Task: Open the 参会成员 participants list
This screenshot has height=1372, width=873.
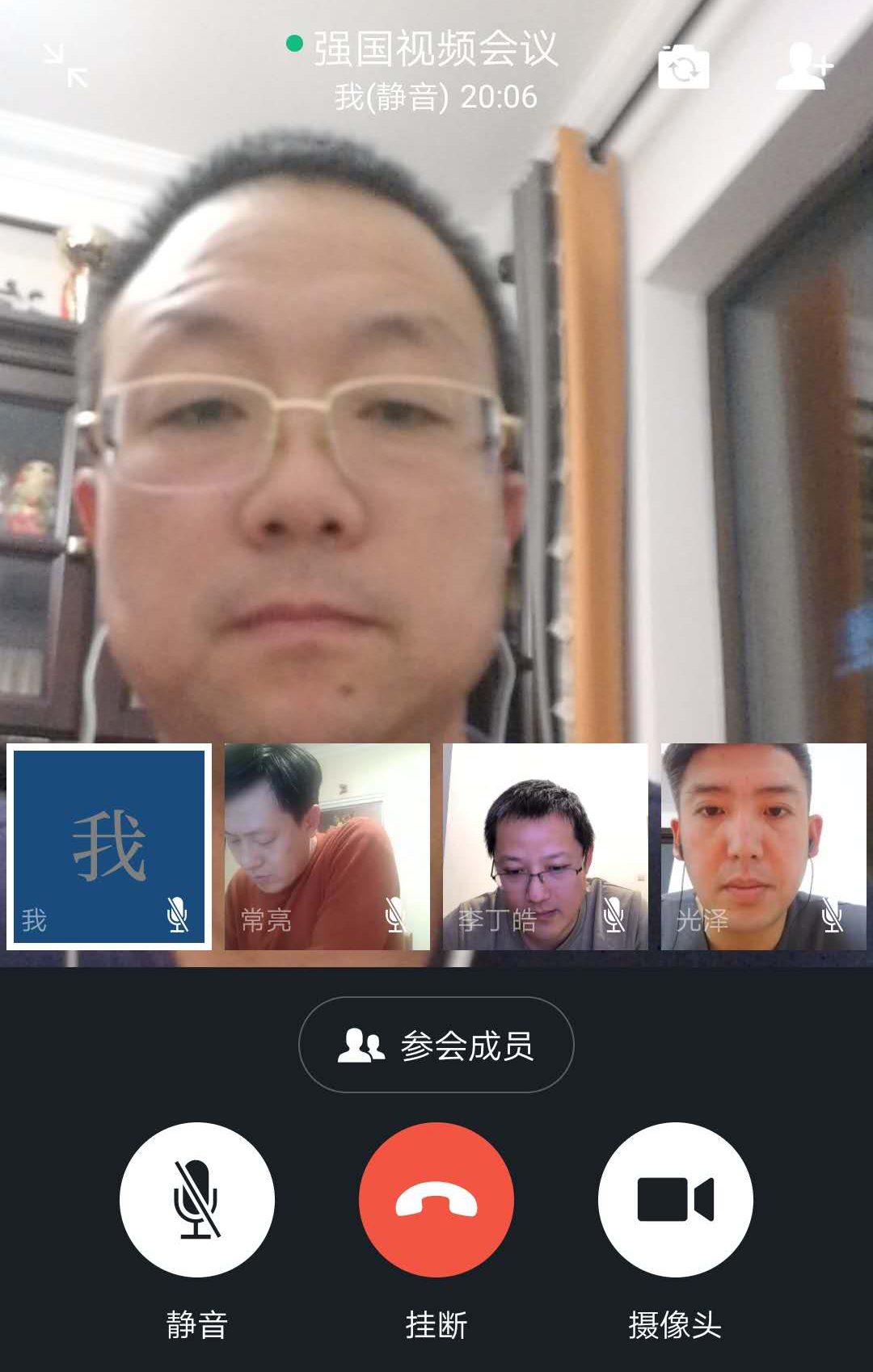Action: pyautogui.click(x=436, y=1045)
